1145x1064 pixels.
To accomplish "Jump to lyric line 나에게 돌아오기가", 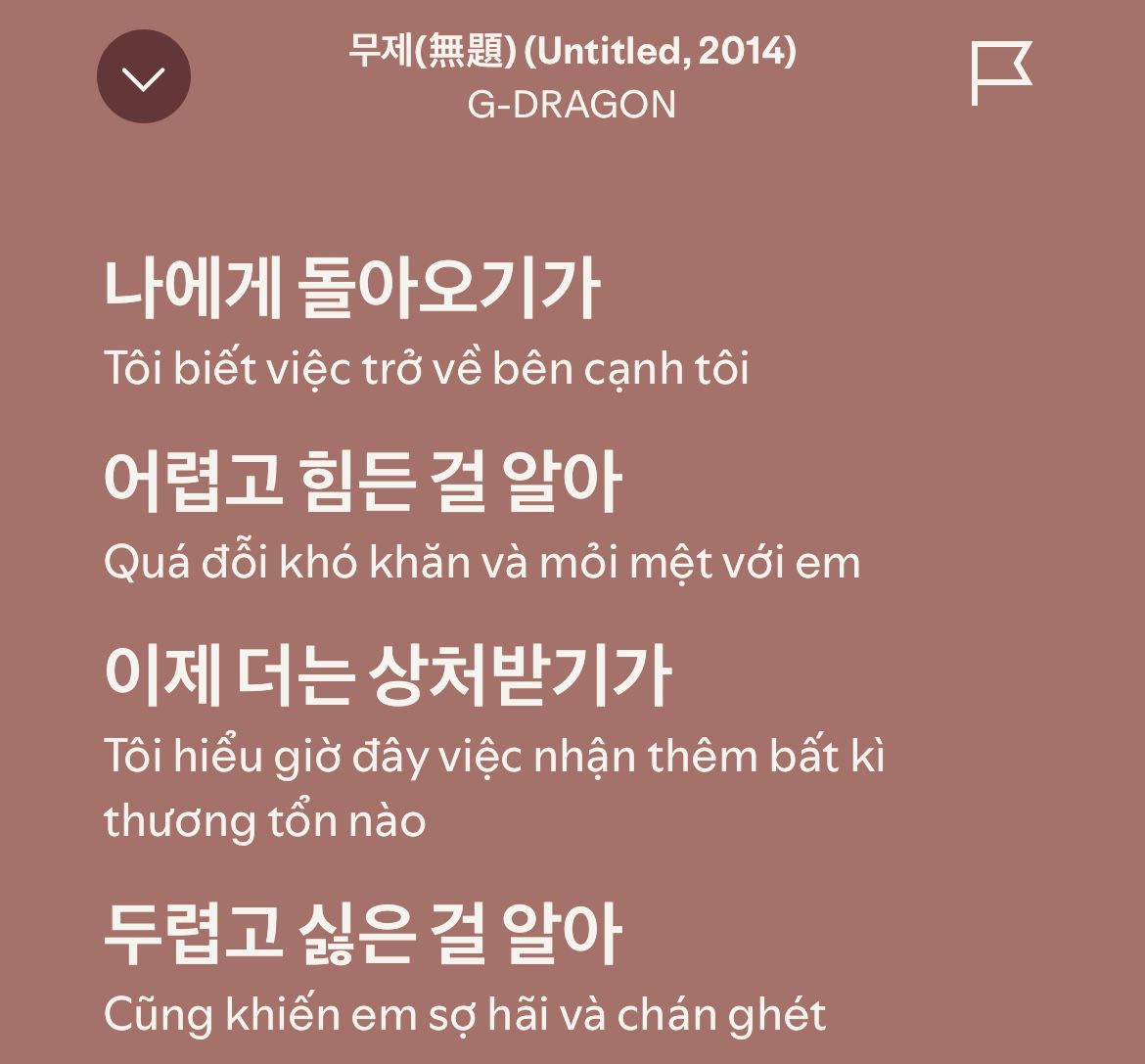I will [351, 289].
